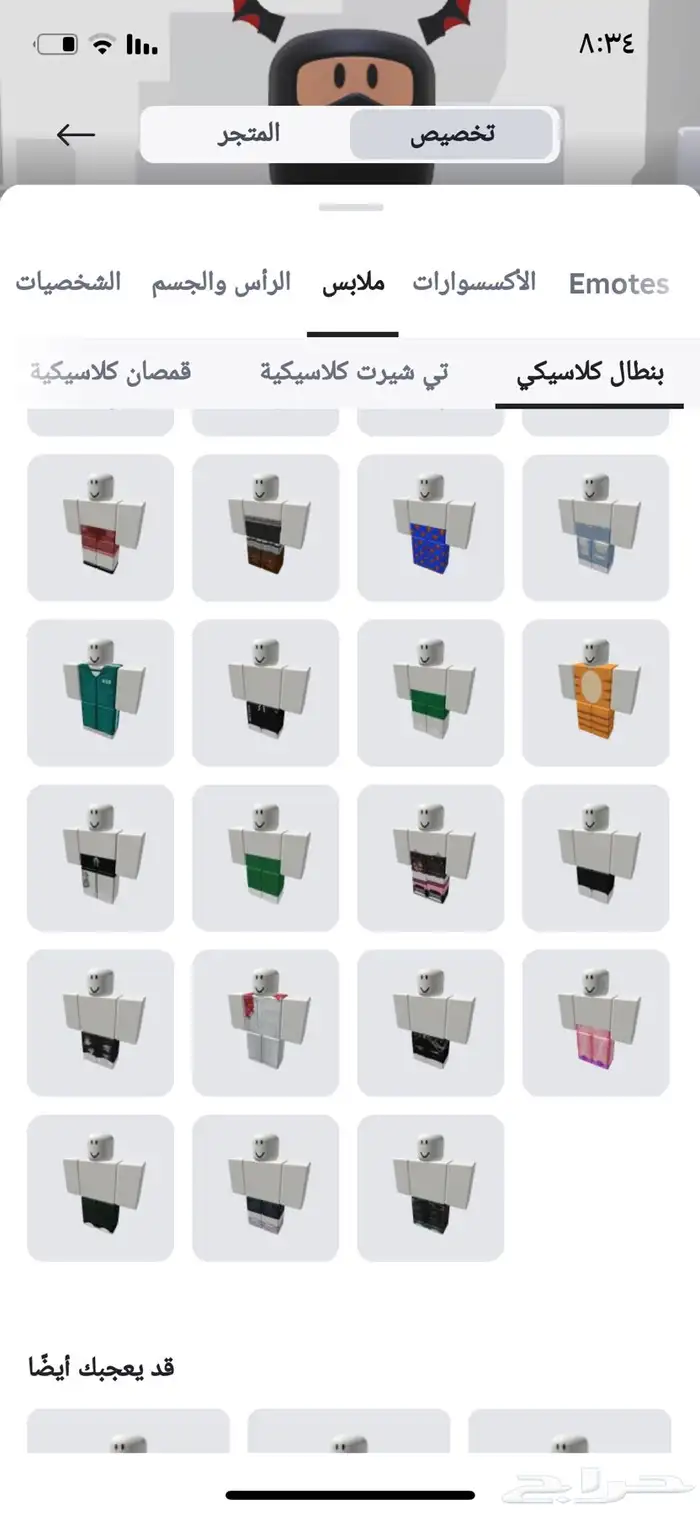Select the تخصيص segment
This screenshot has height=1514, width=700.
[452, 134]
